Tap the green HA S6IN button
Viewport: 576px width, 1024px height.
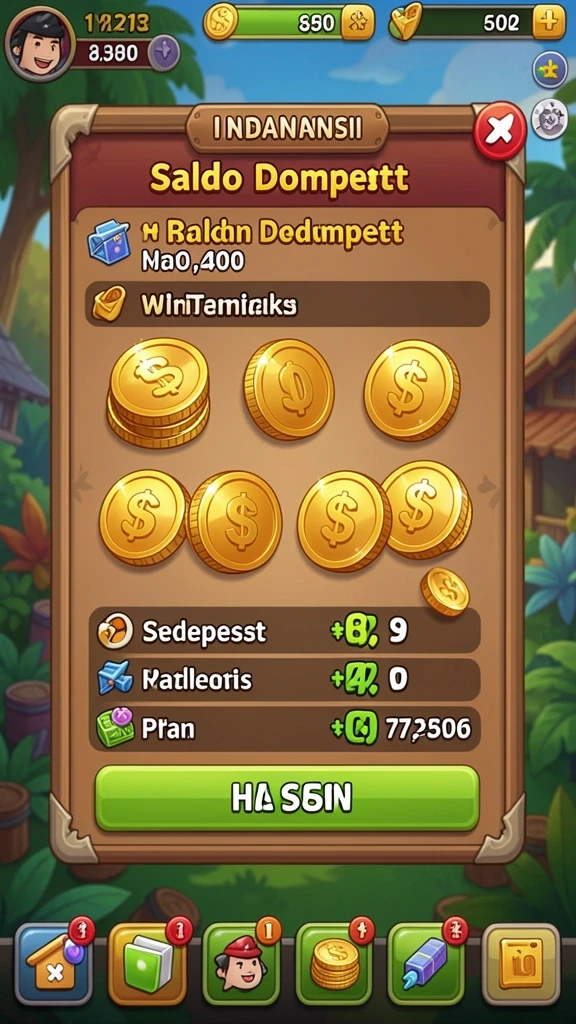tap(287, 798)
